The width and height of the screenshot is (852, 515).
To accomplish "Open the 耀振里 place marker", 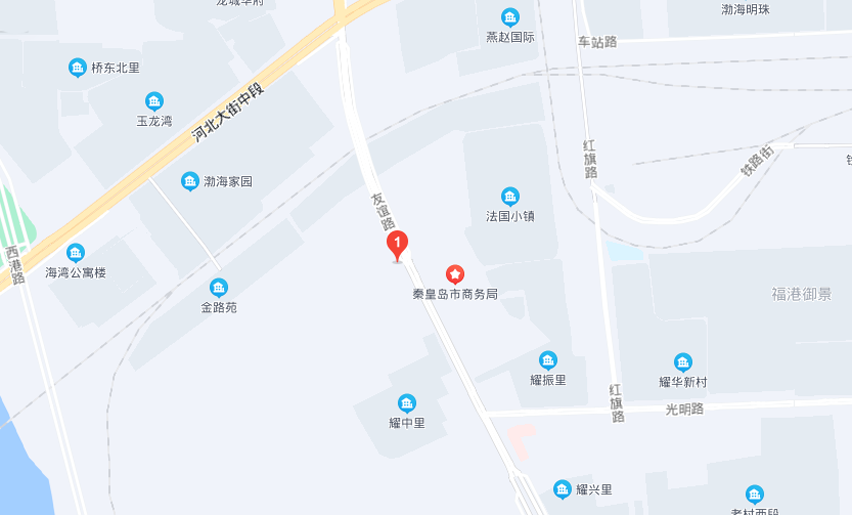I will tap(548, 360).
